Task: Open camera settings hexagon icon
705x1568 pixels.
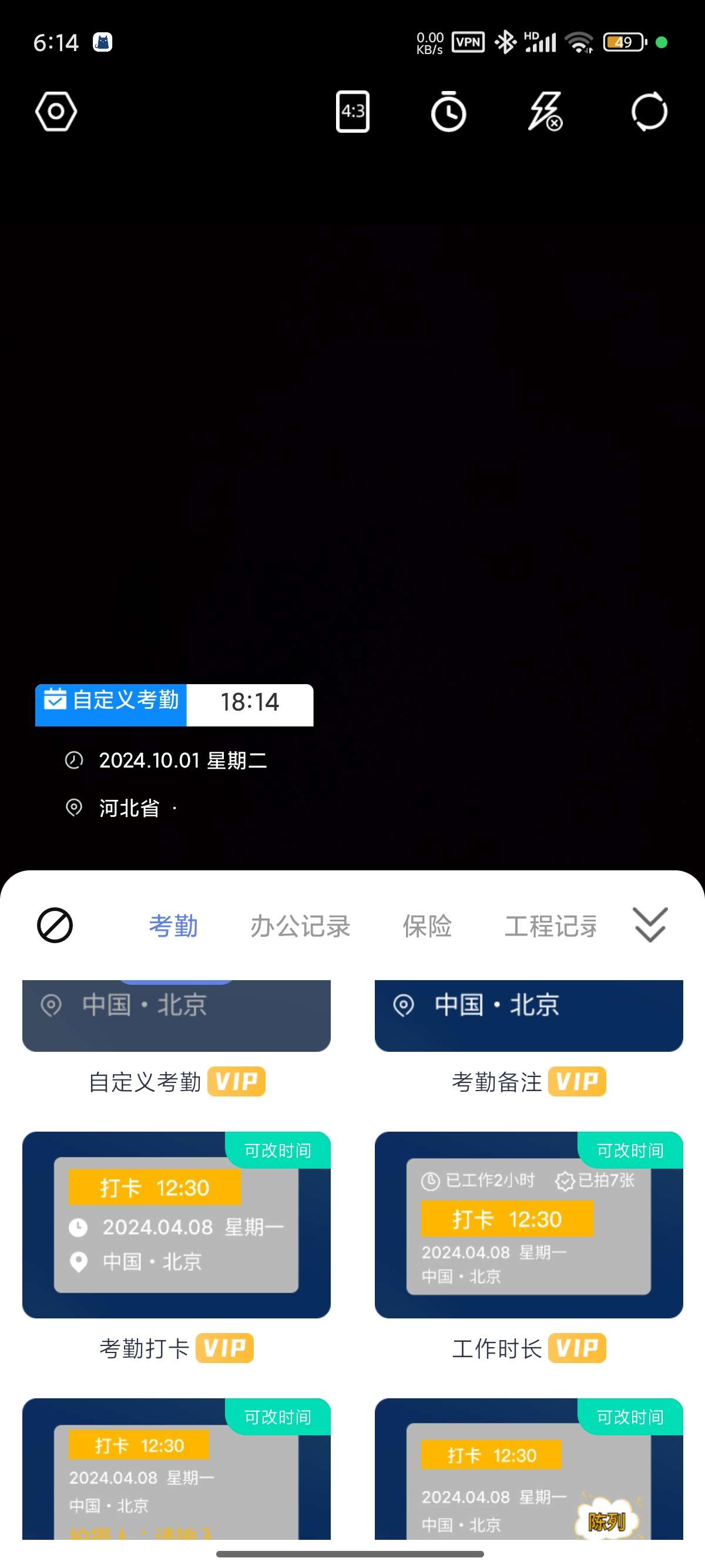Action: [55, 112]
